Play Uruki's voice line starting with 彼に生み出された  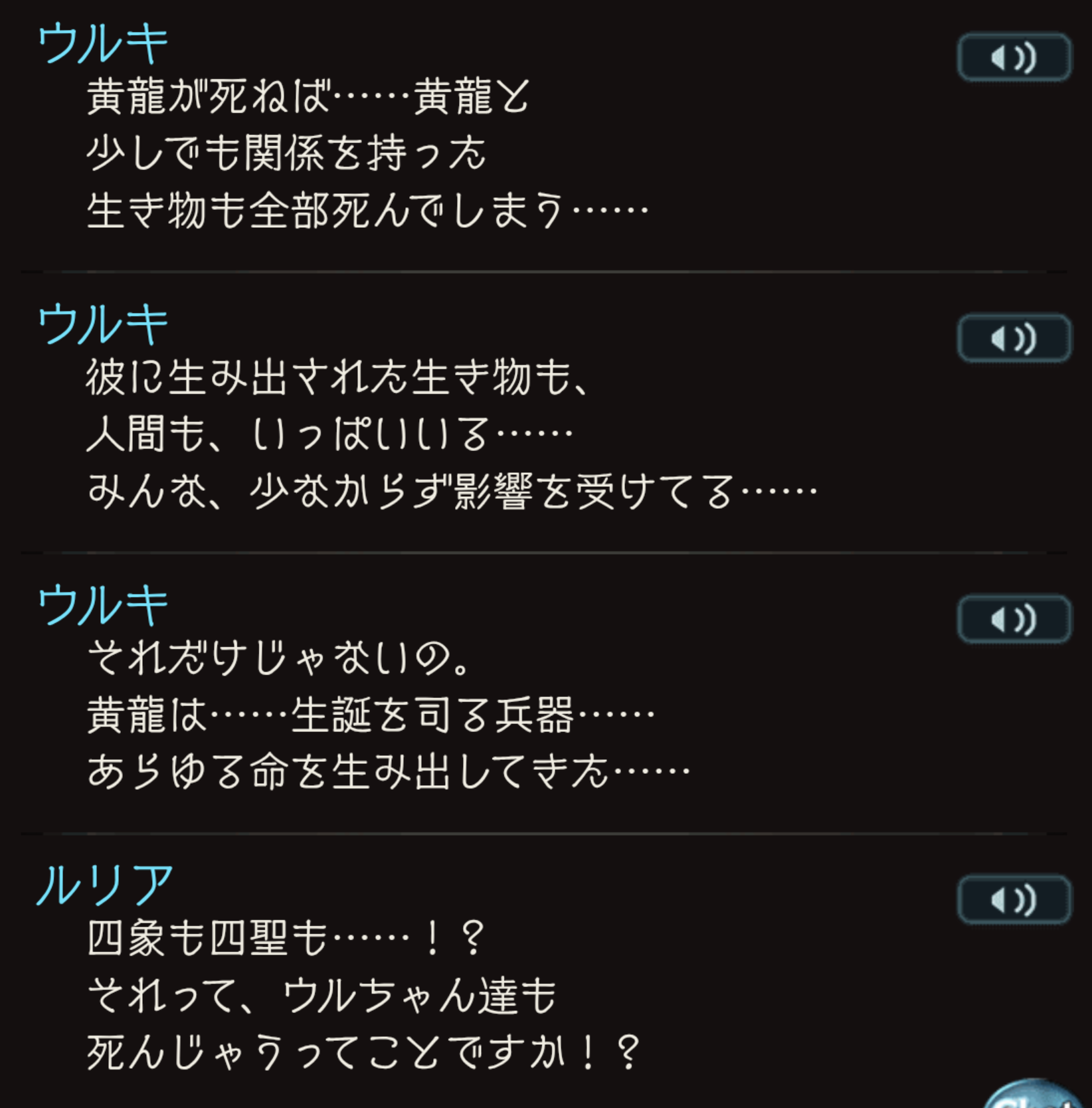point(1014,339)
